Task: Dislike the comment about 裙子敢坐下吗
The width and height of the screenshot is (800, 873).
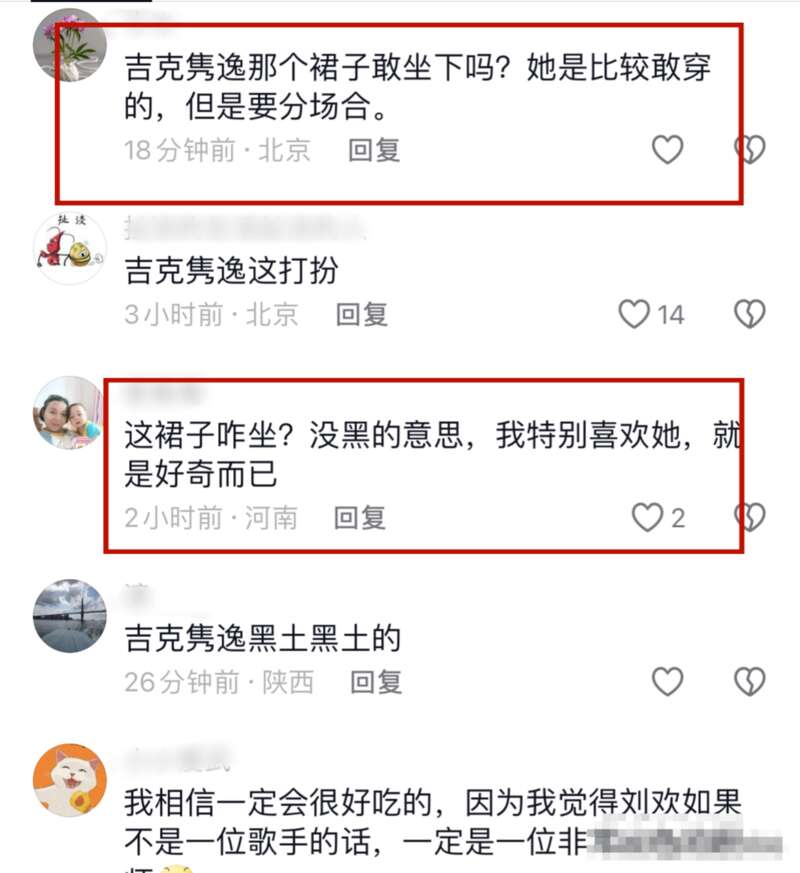Action: [749, 150]
